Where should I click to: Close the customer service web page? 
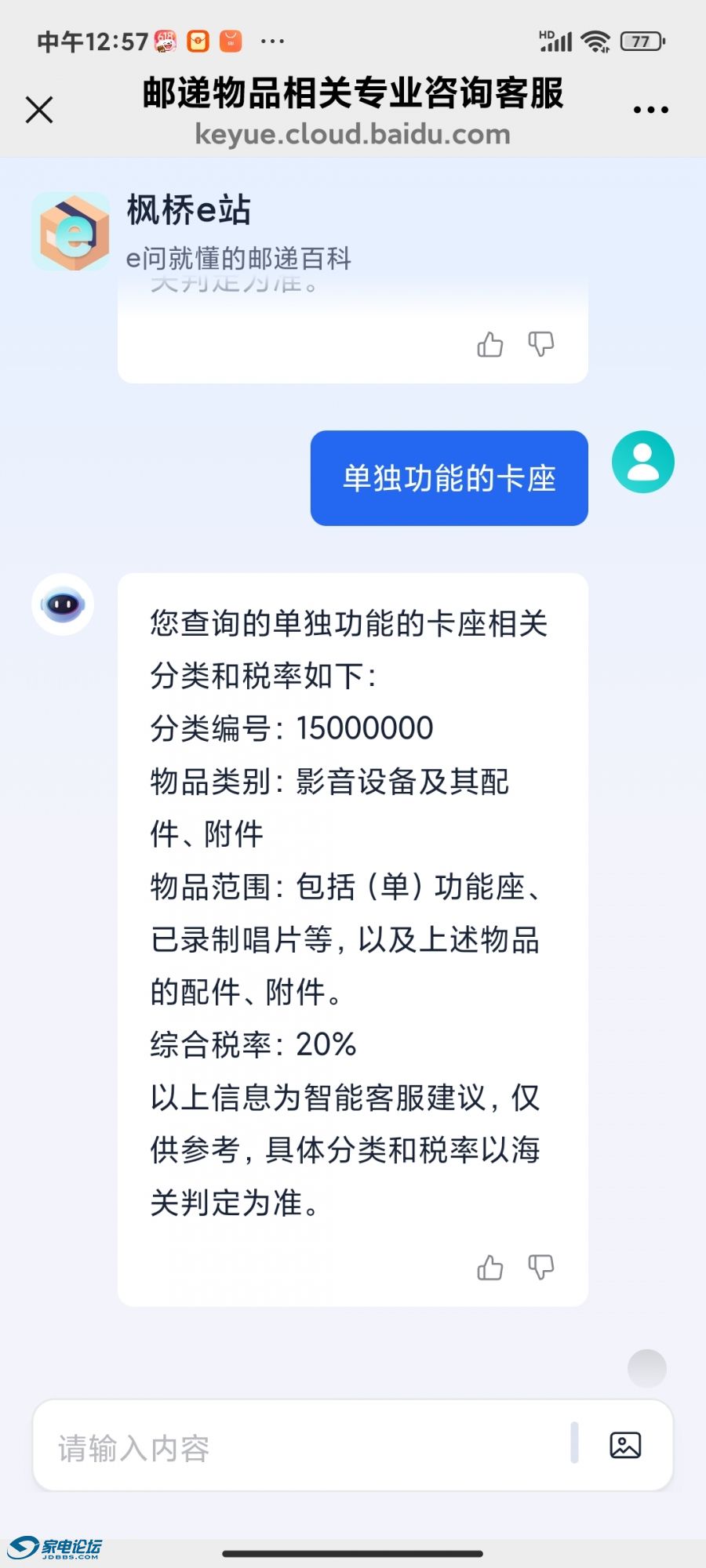(38, 110)
